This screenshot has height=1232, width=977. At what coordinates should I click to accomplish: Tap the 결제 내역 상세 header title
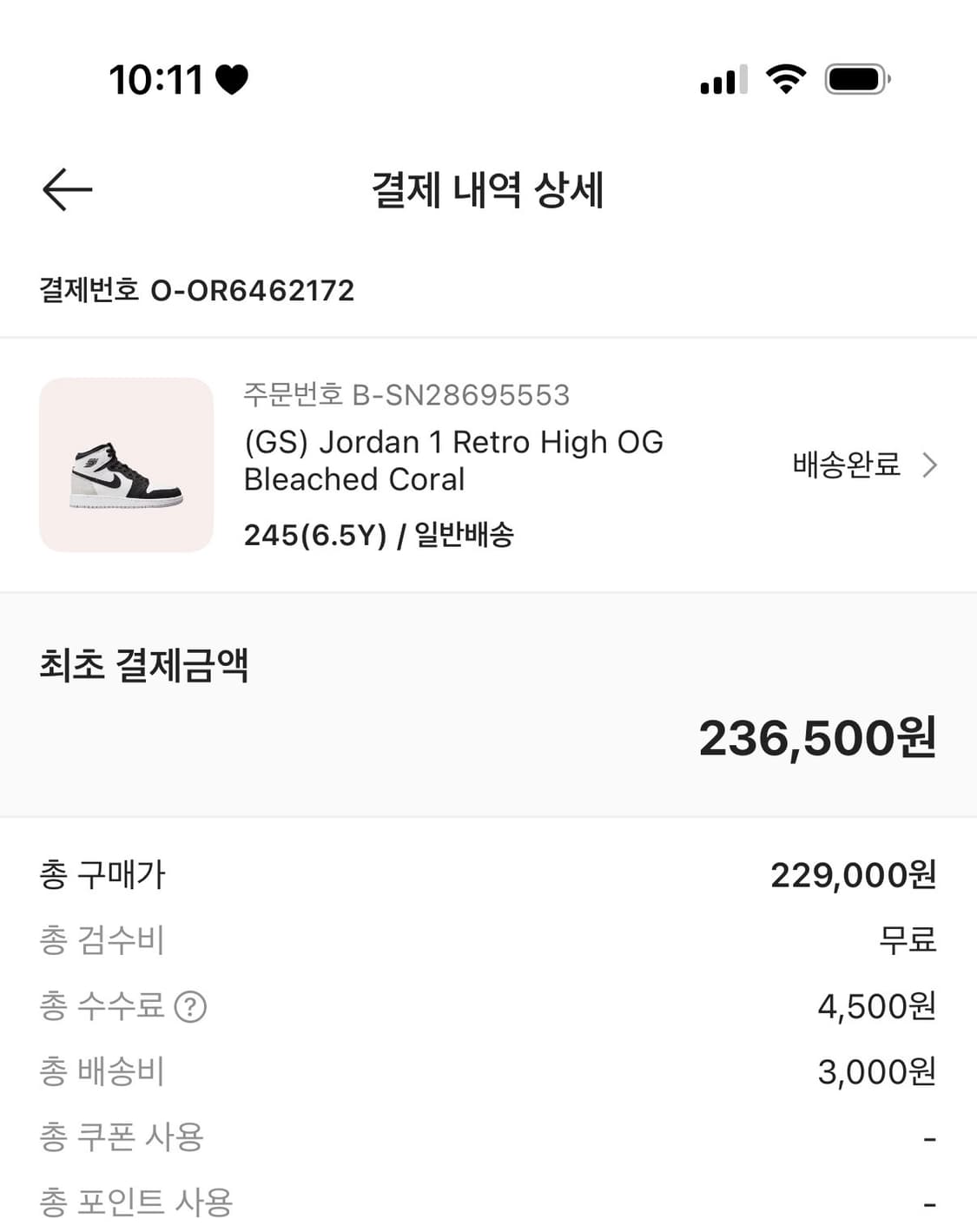488,192
